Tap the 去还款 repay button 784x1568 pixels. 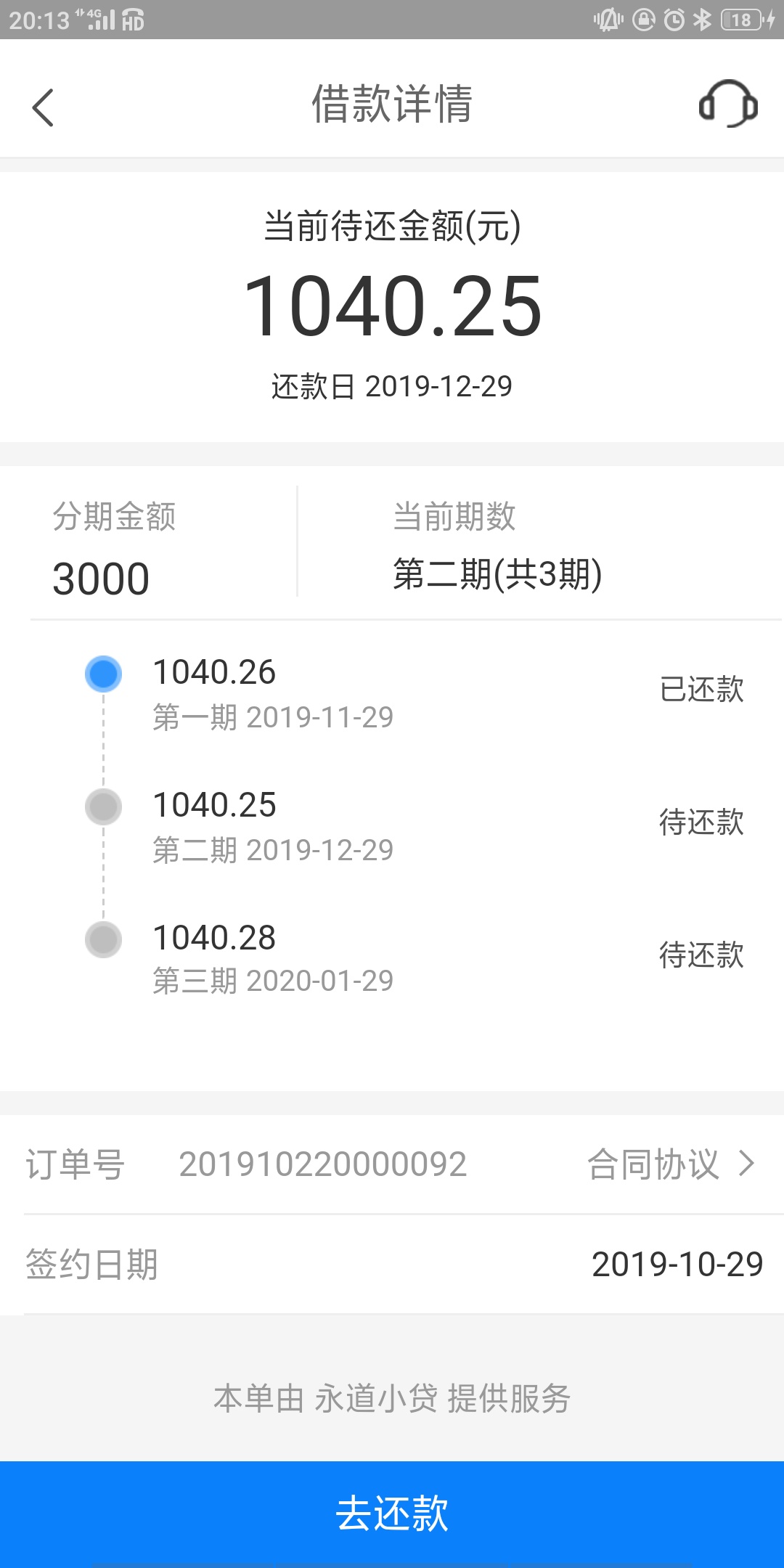click(x=392, y=1514)
